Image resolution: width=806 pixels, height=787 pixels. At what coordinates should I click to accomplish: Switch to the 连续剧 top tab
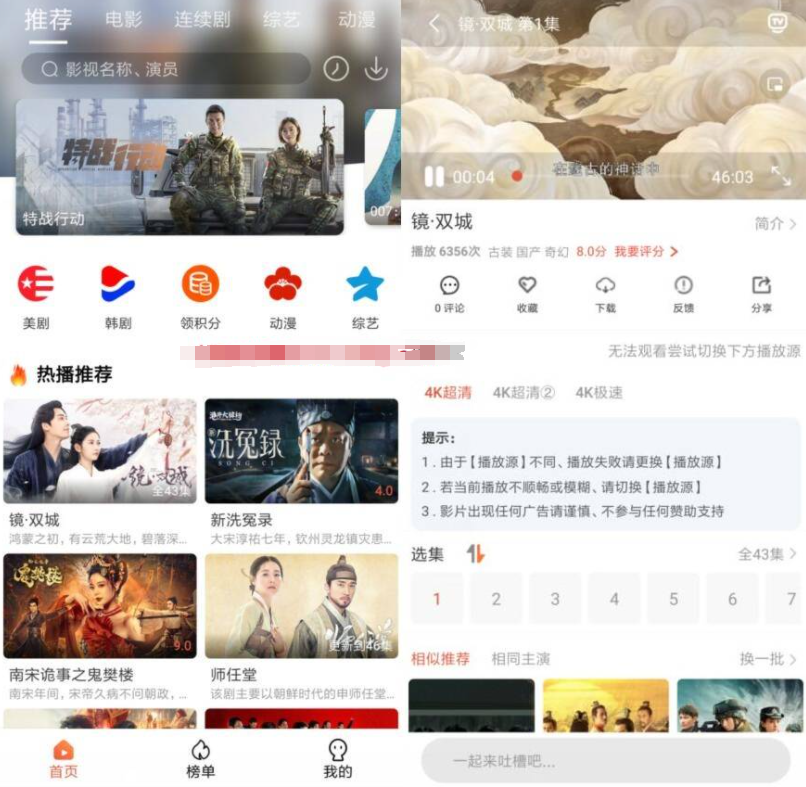coord(202,19)
